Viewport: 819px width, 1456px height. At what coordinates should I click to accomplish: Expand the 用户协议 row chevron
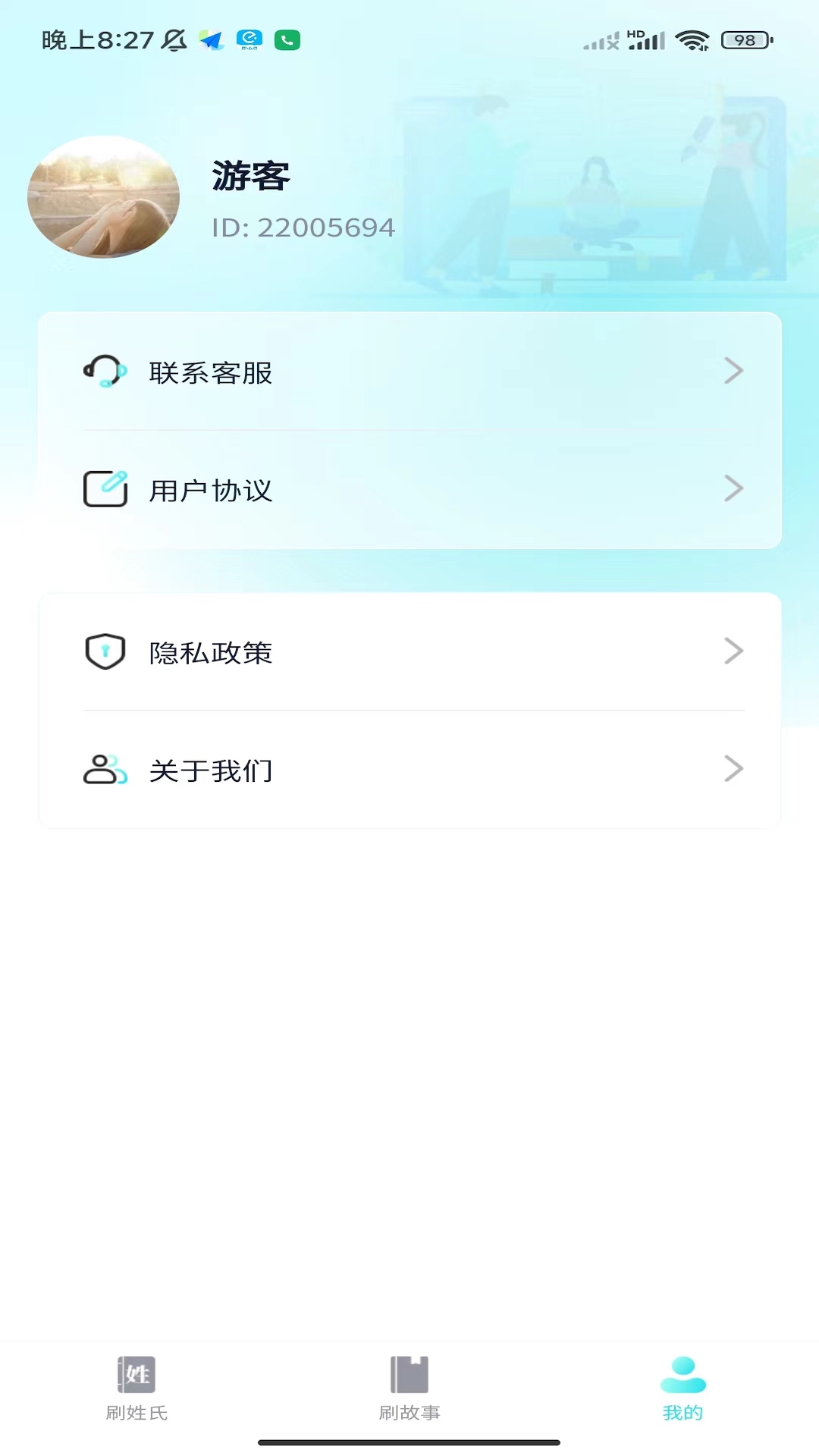(733, 488)
